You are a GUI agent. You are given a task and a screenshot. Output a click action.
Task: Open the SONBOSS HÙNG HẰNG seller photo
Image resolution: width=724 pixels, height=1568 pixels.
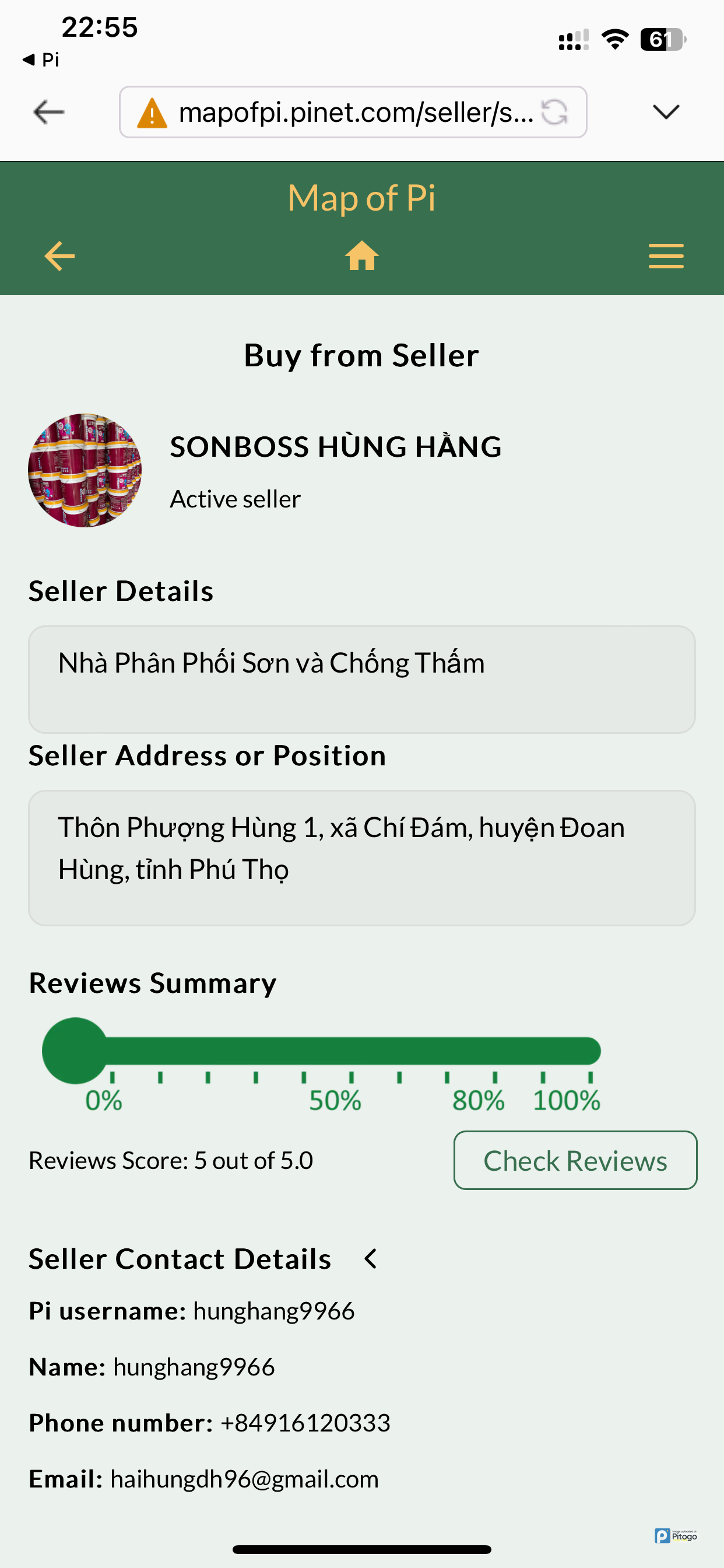coord(85,471)
